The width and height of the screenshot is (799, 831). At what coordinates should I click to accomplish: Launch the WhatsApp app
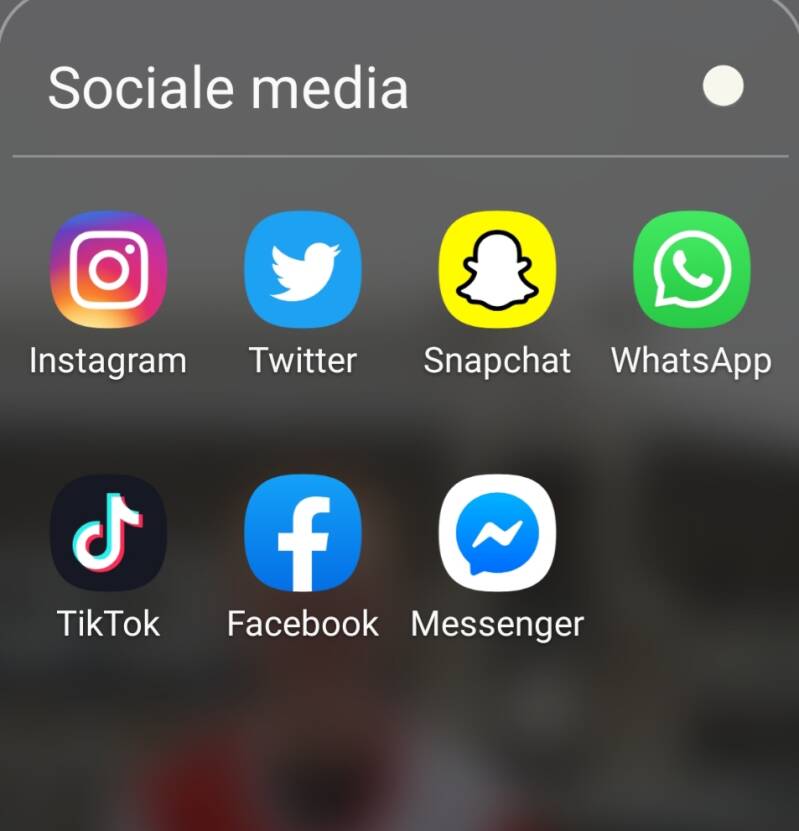tap(691, 270)
